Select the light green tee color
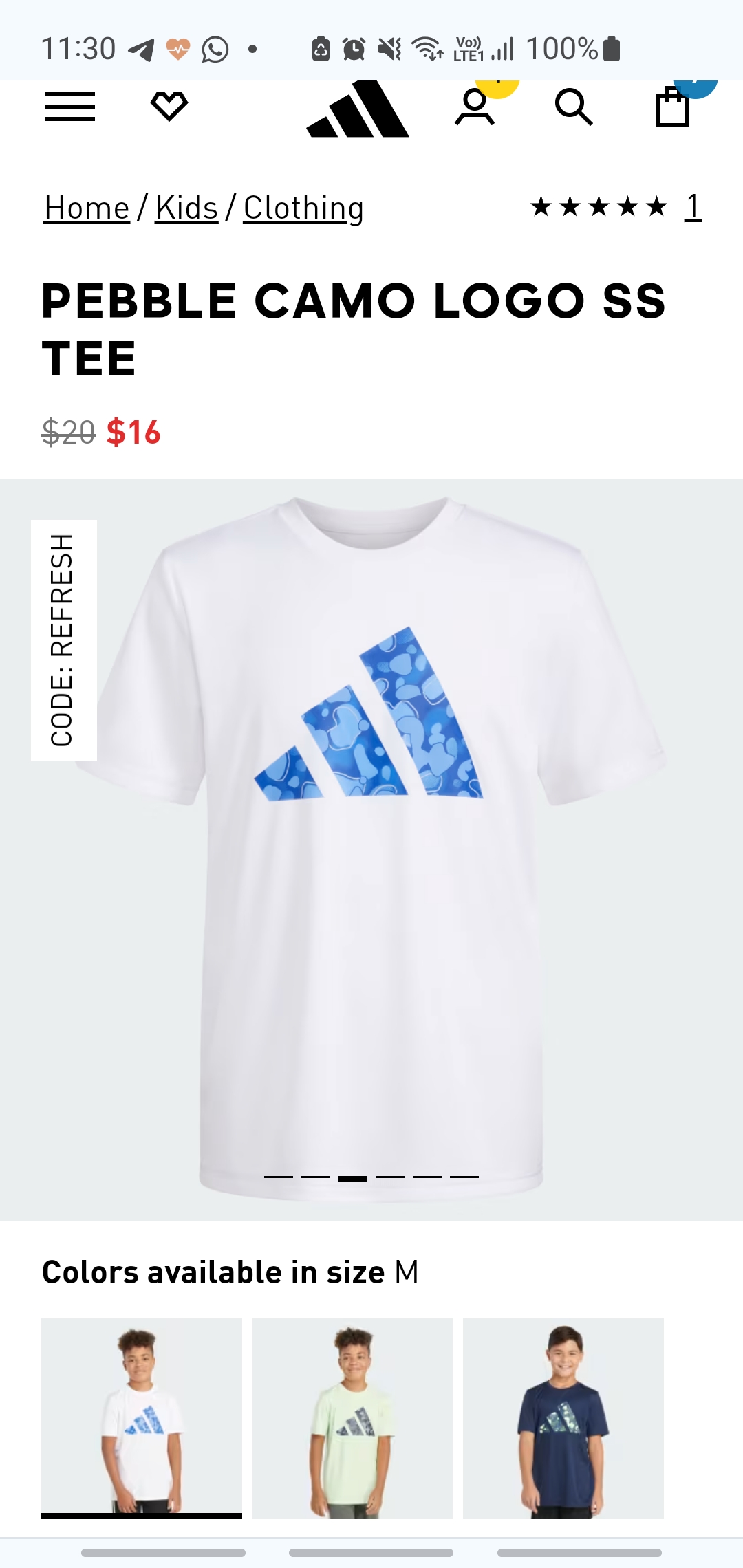 (x=352, y=1418)
